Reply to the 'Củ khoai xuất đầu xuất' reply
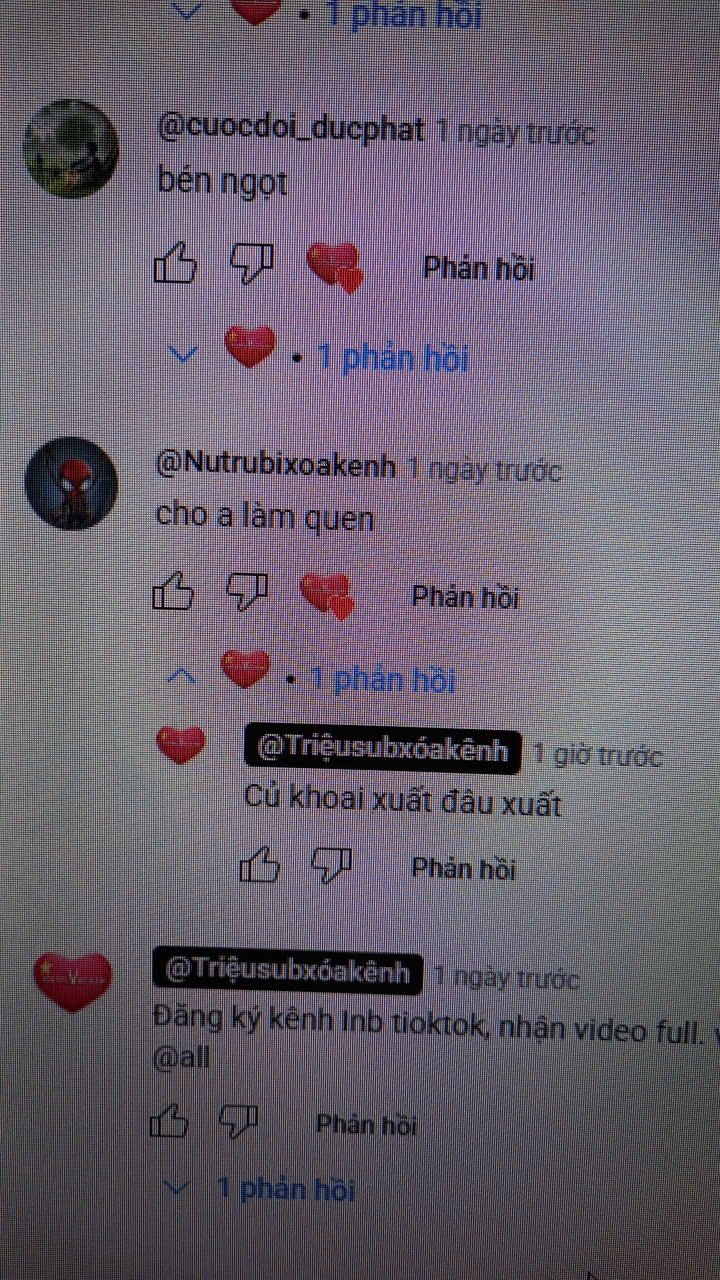The height and width of the screenshot is (1280, 720). pyautogui.click(x=463, y=868)
